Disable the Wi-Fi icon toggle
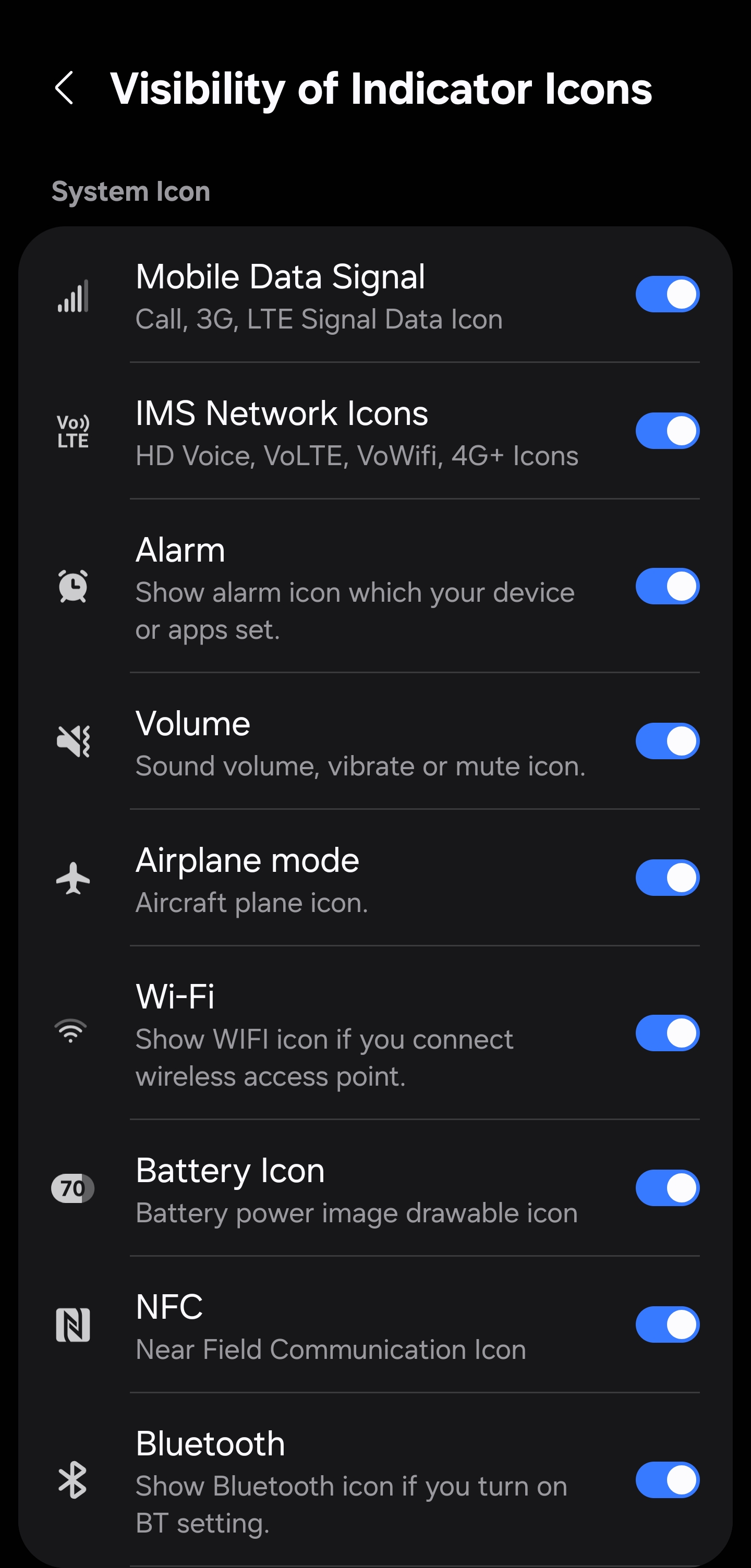 [x=667, y=1033]
